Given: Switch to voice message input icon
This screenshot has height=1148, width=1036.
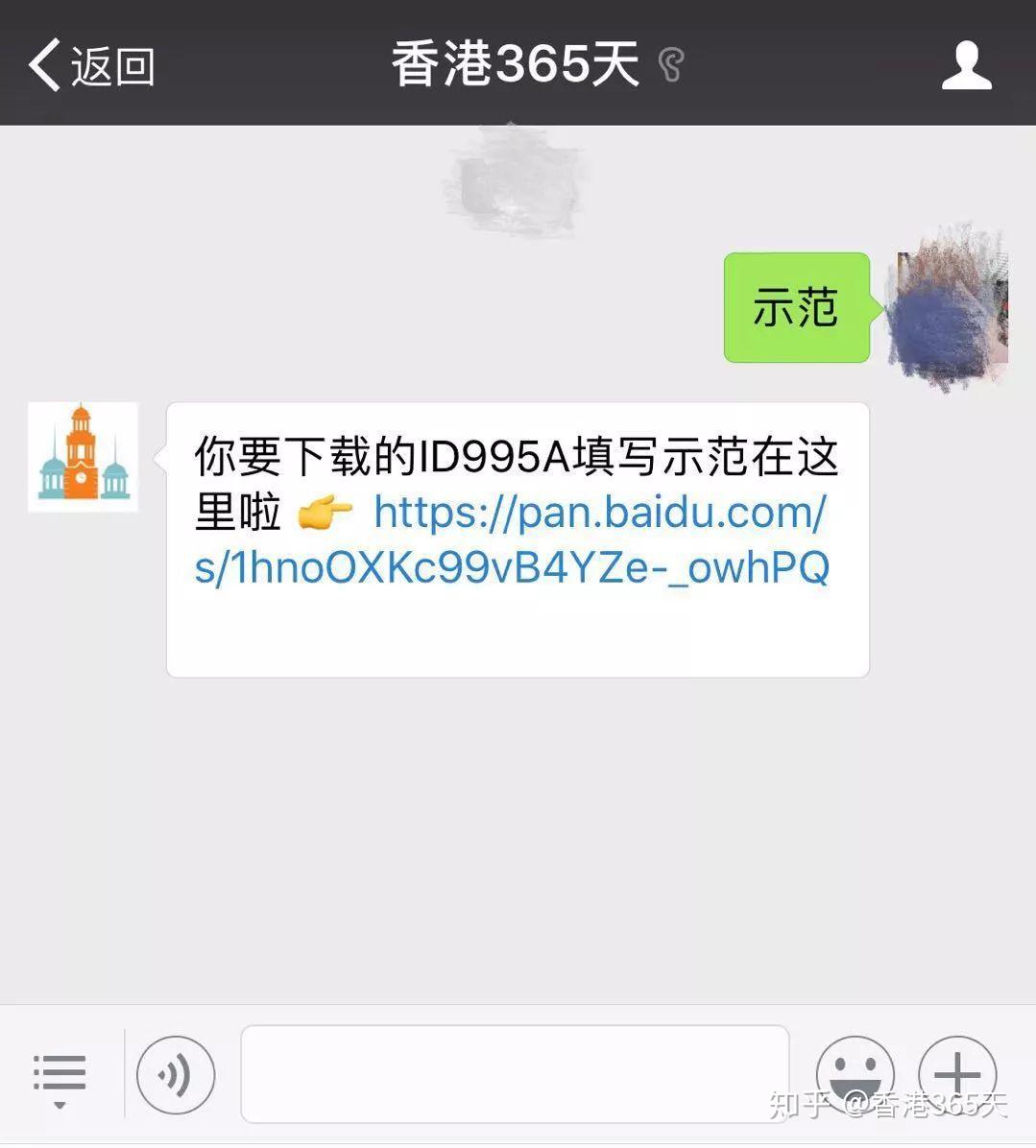Looking at the screenshot, I should pyautogui.click(x=176, y=1075).
